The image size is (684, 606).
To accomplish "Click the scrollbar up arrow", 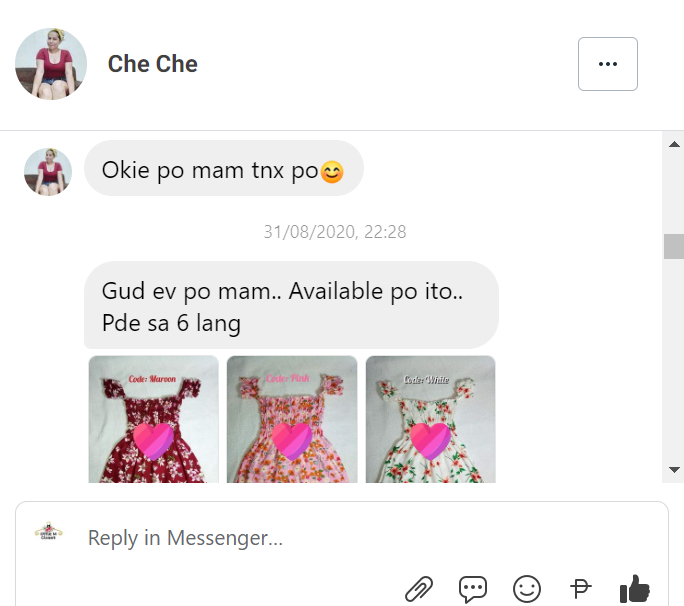I will 674,144.
